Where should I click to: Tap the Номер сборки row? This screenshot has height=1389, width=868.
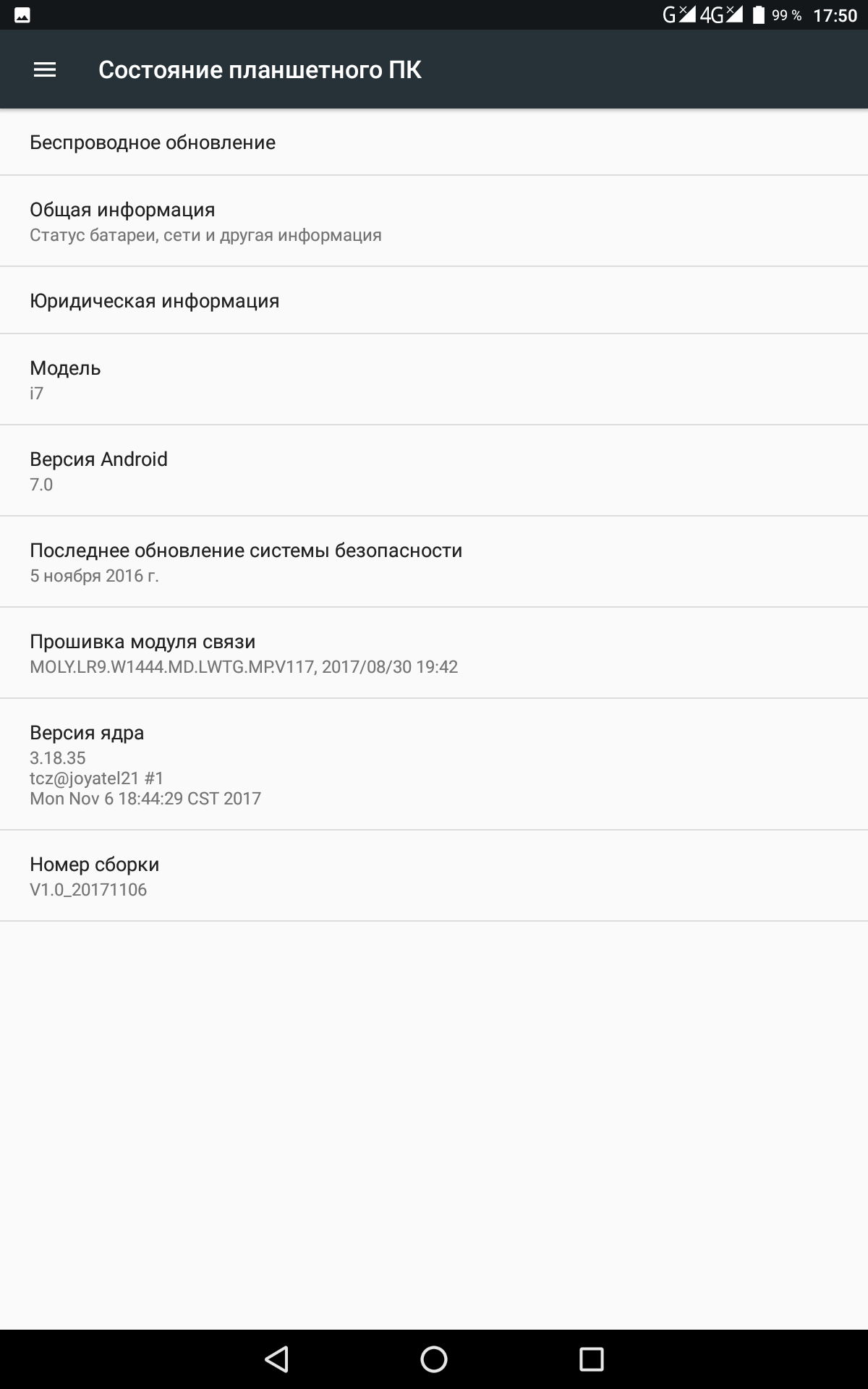pos(434,876)
